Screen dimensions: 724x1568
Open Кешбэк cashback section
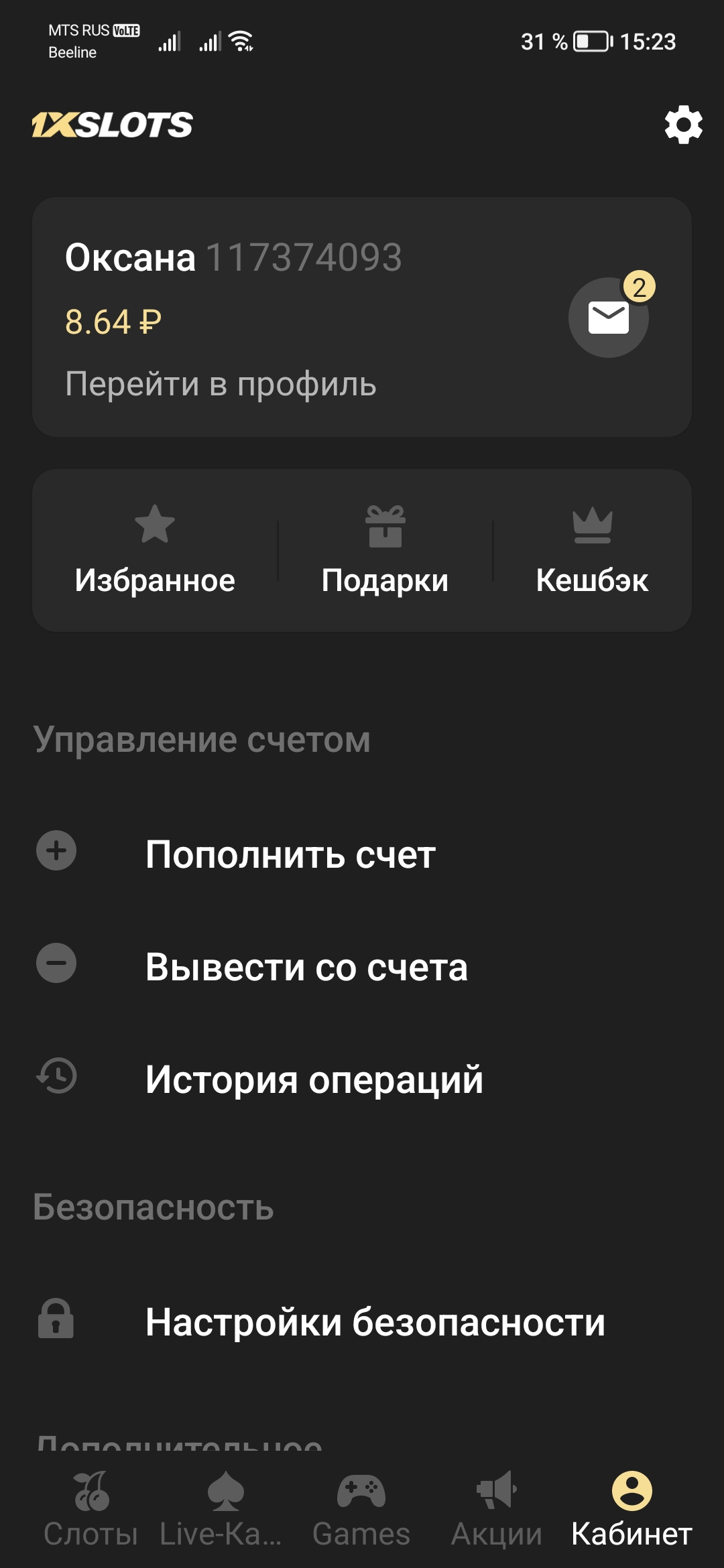pos(592,551)
